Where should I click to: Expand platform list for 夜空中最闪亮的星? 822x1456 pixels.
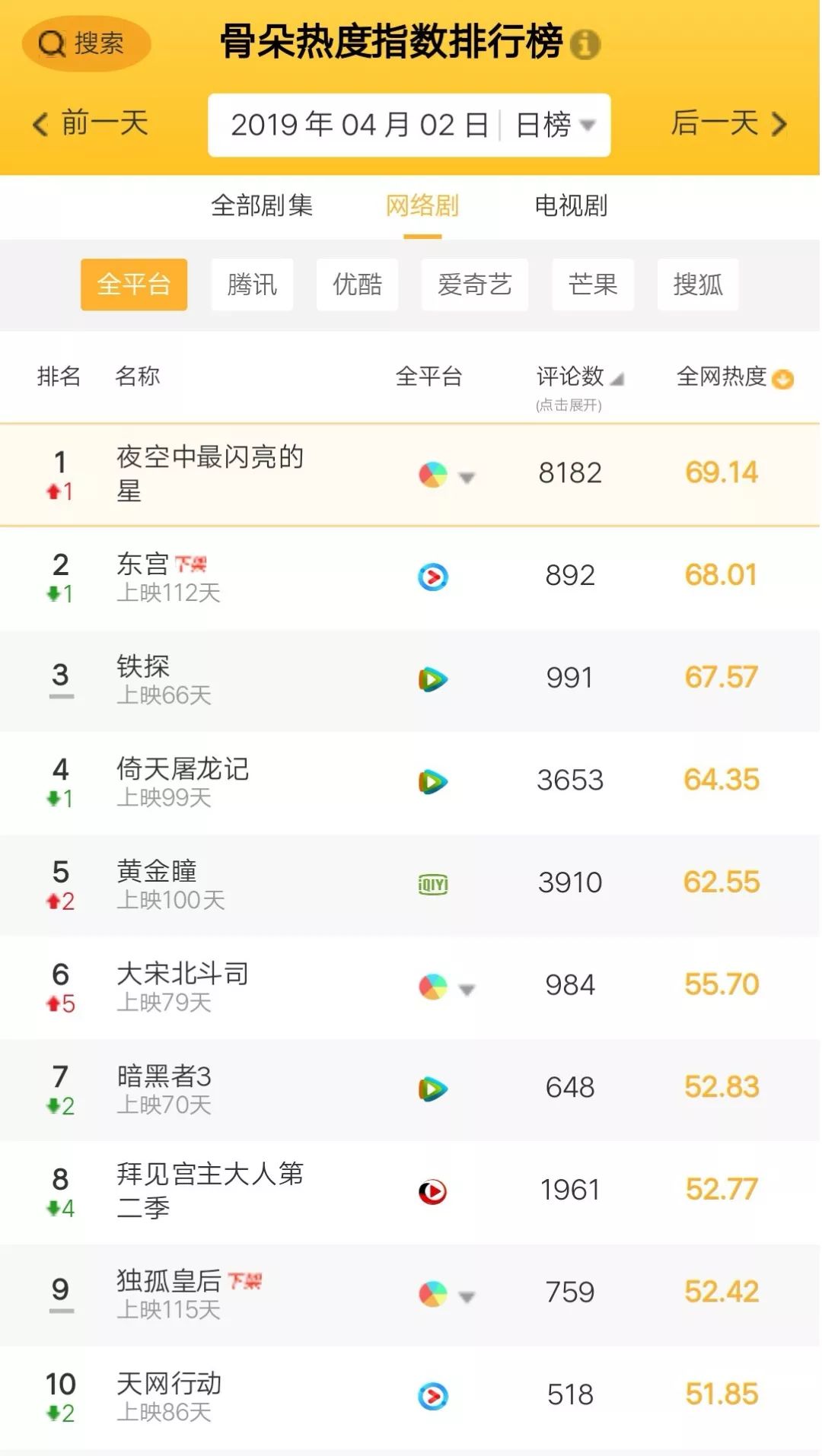467,477
